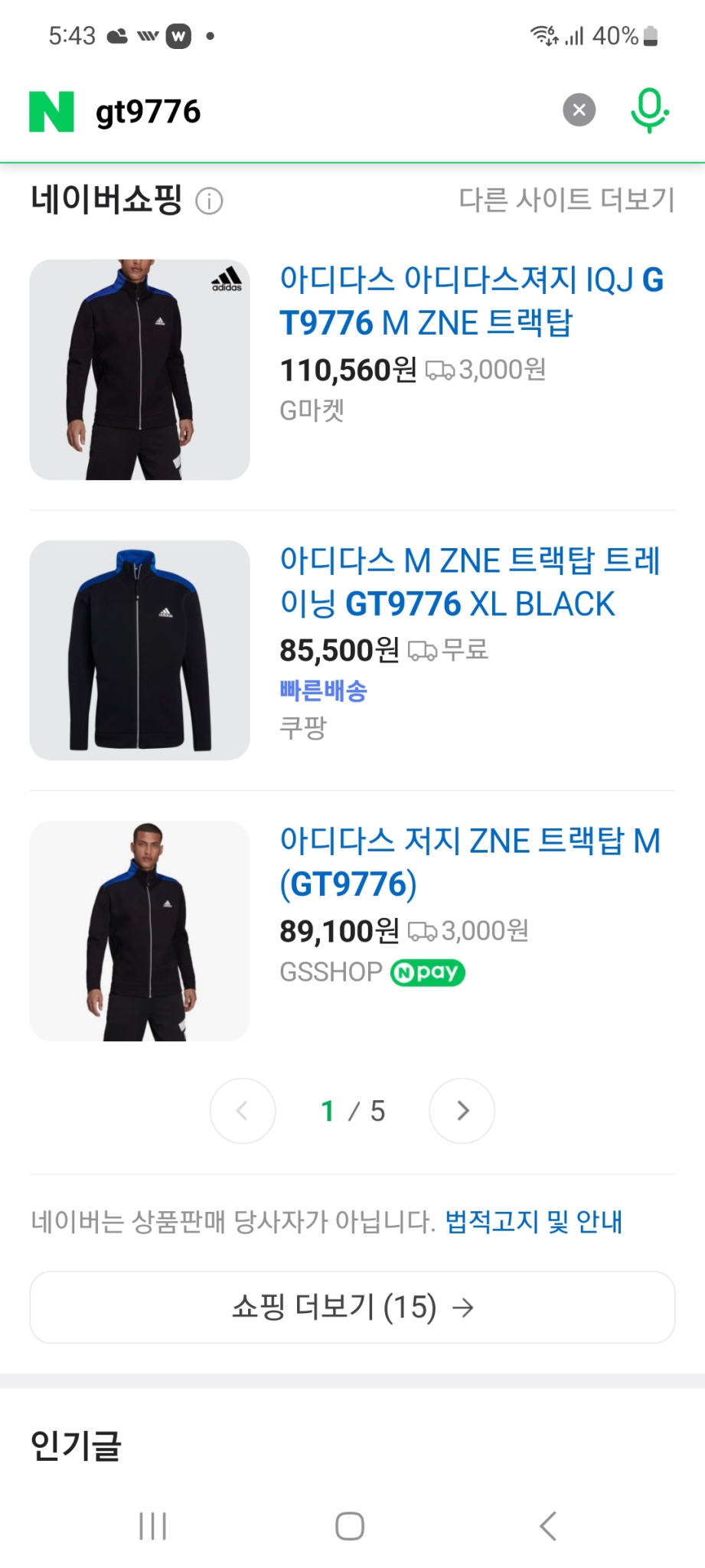Screen dimensions: 705x1568
Task: Go to the next shopping results page
Action: click(x=462, y=1110)
